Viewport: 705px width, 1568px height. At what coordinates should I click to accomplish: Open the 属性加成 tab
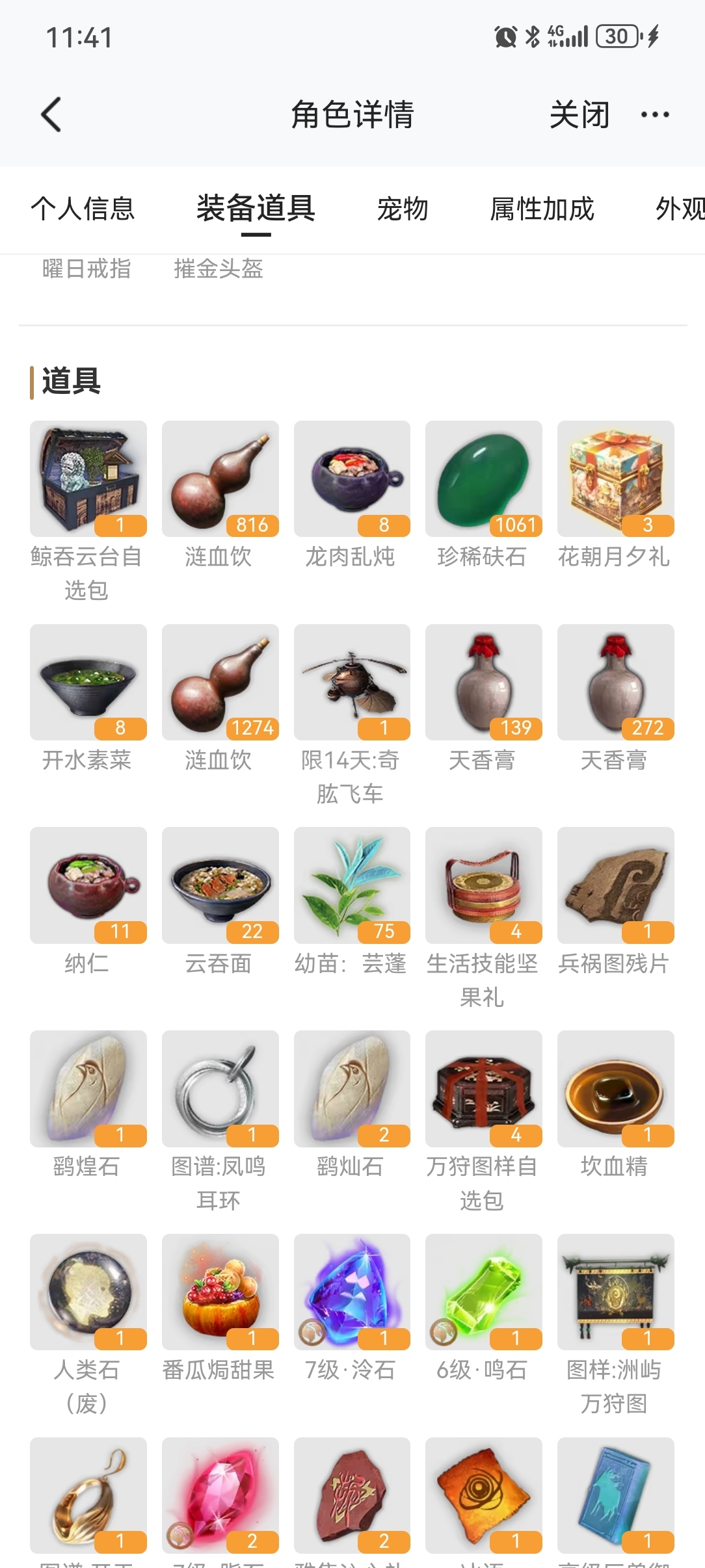pyautogui.click(x=542, y=209)
